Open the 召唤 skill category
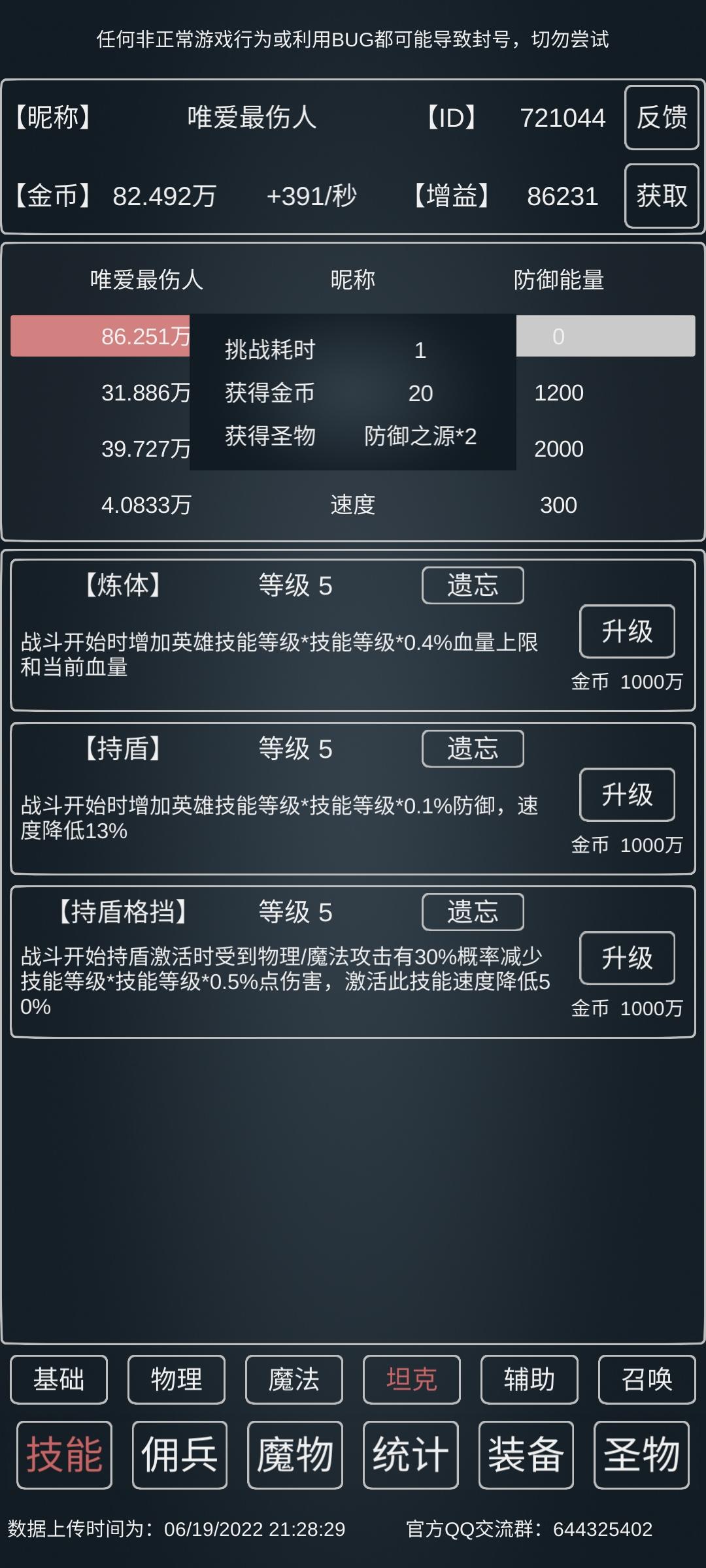This screenshot has height=1568, width=706. coord(647,1379)
